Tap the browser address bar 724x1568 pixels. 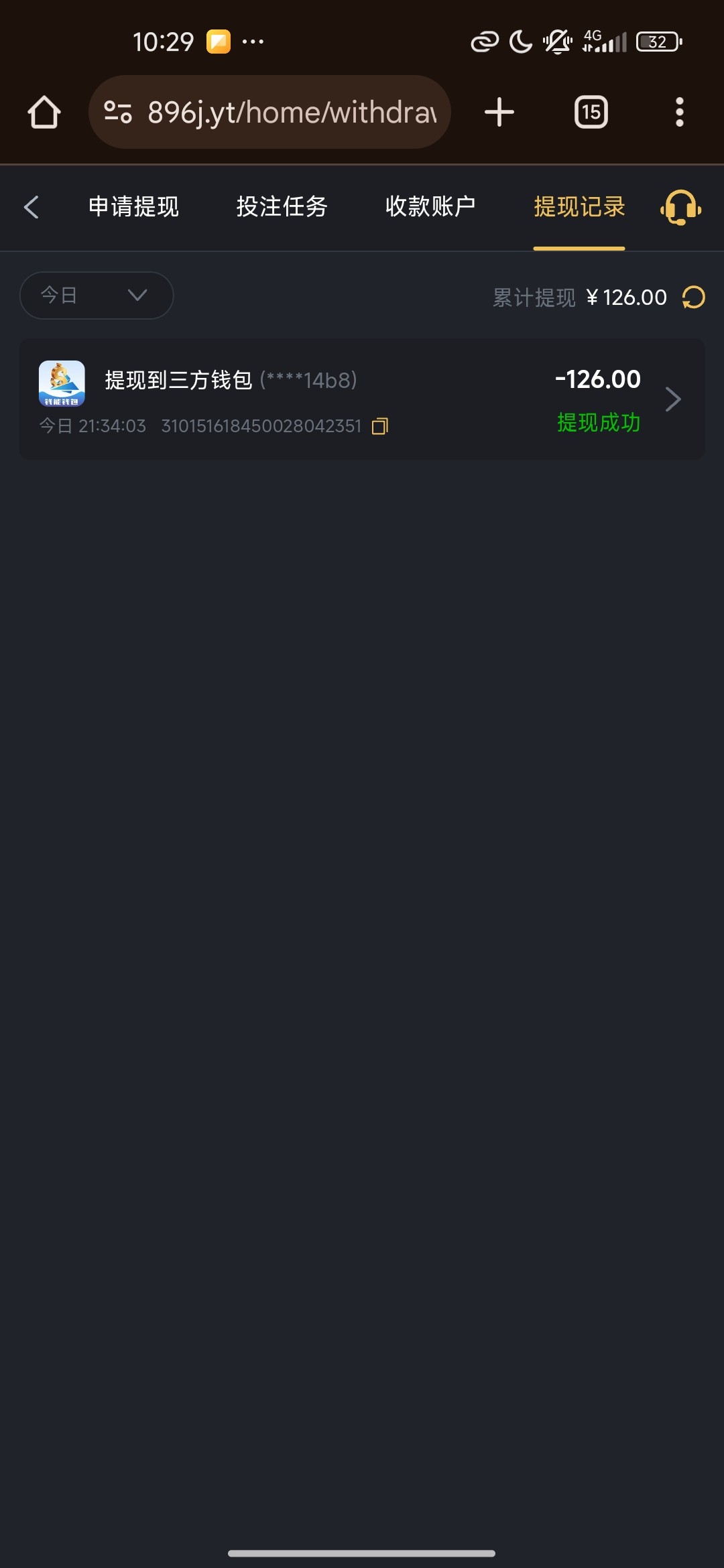coord(269,112)
